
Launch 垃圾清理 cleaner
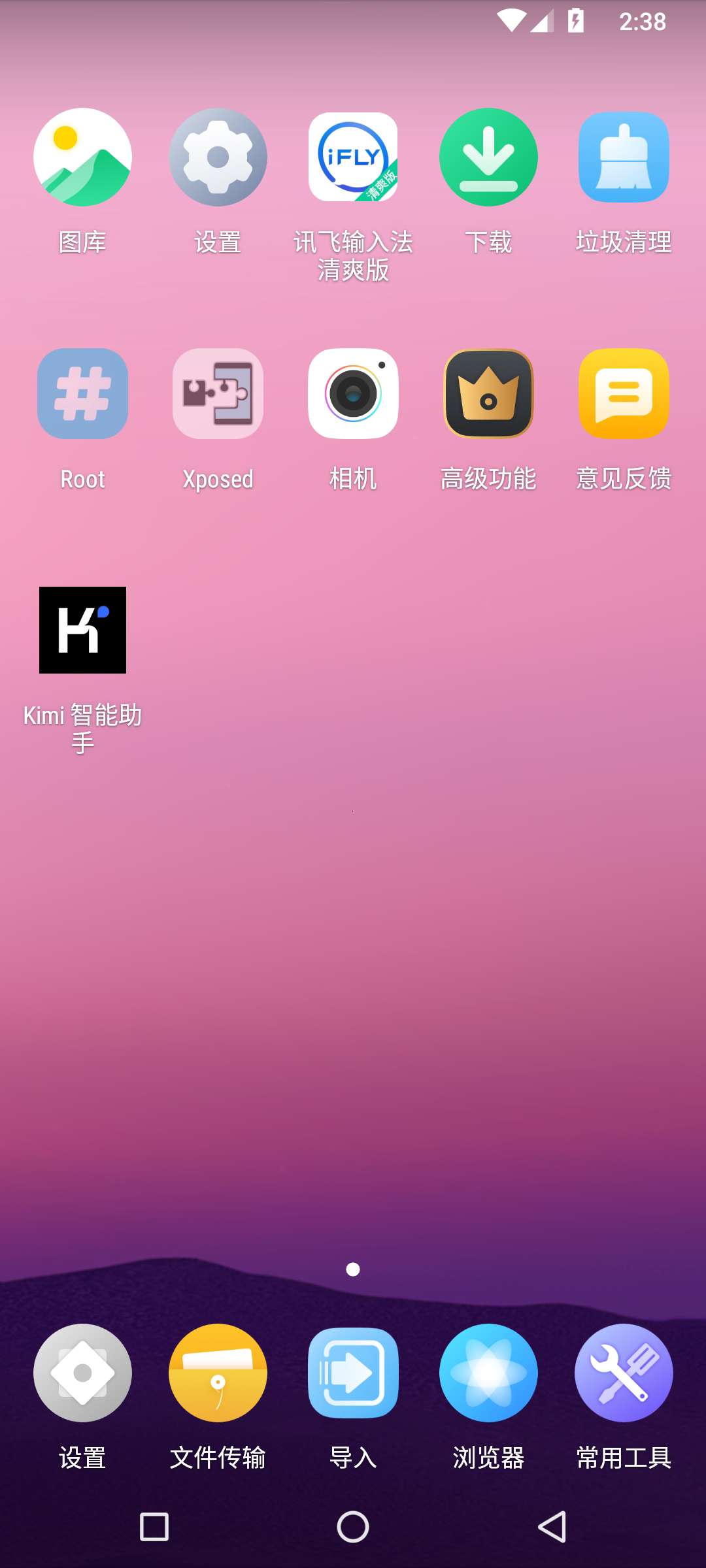pyautogui.click(x=624, y=157)
